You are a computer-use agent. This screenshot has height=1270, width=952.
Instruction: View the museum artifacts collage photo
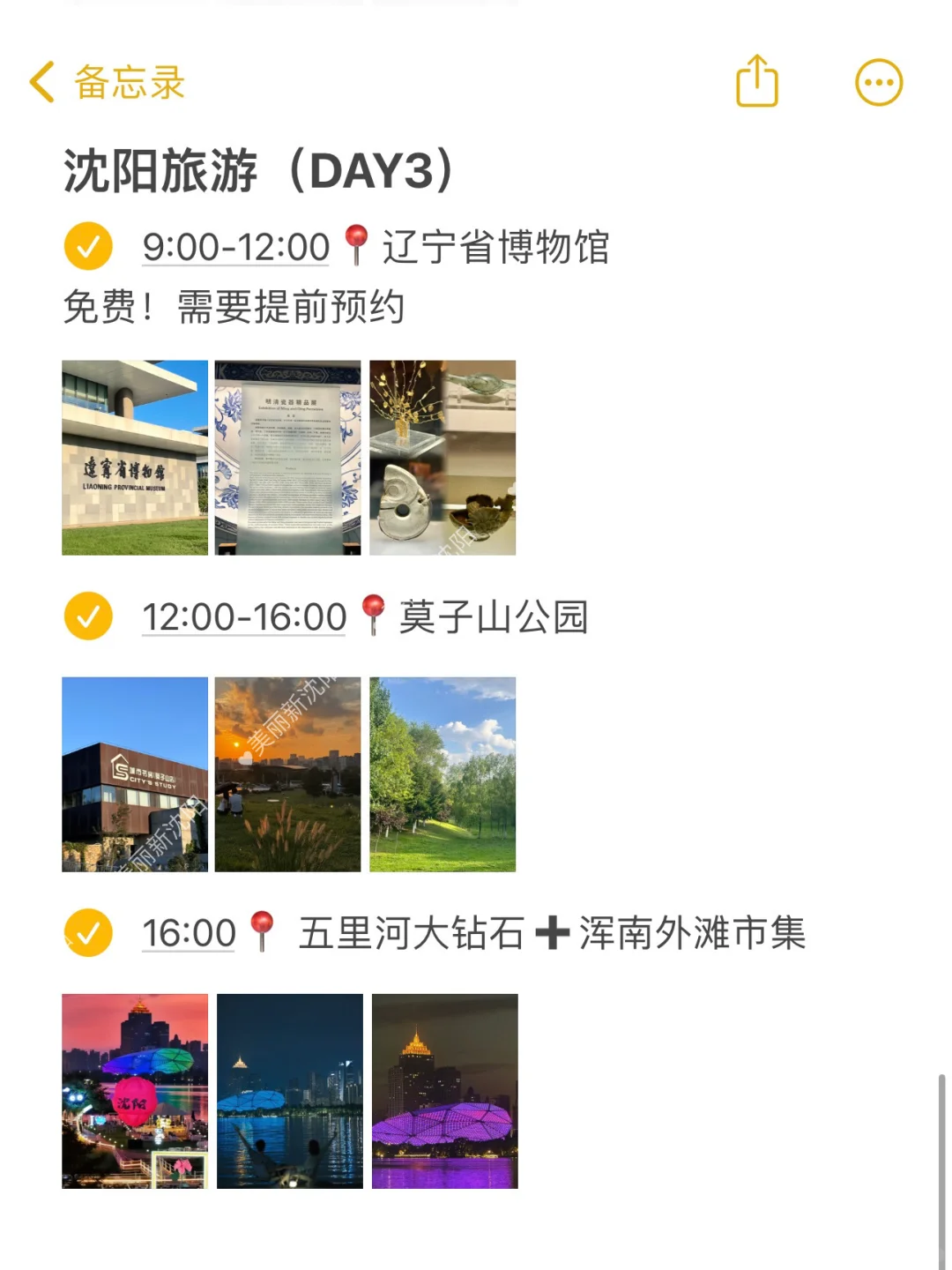pos(443,457)
